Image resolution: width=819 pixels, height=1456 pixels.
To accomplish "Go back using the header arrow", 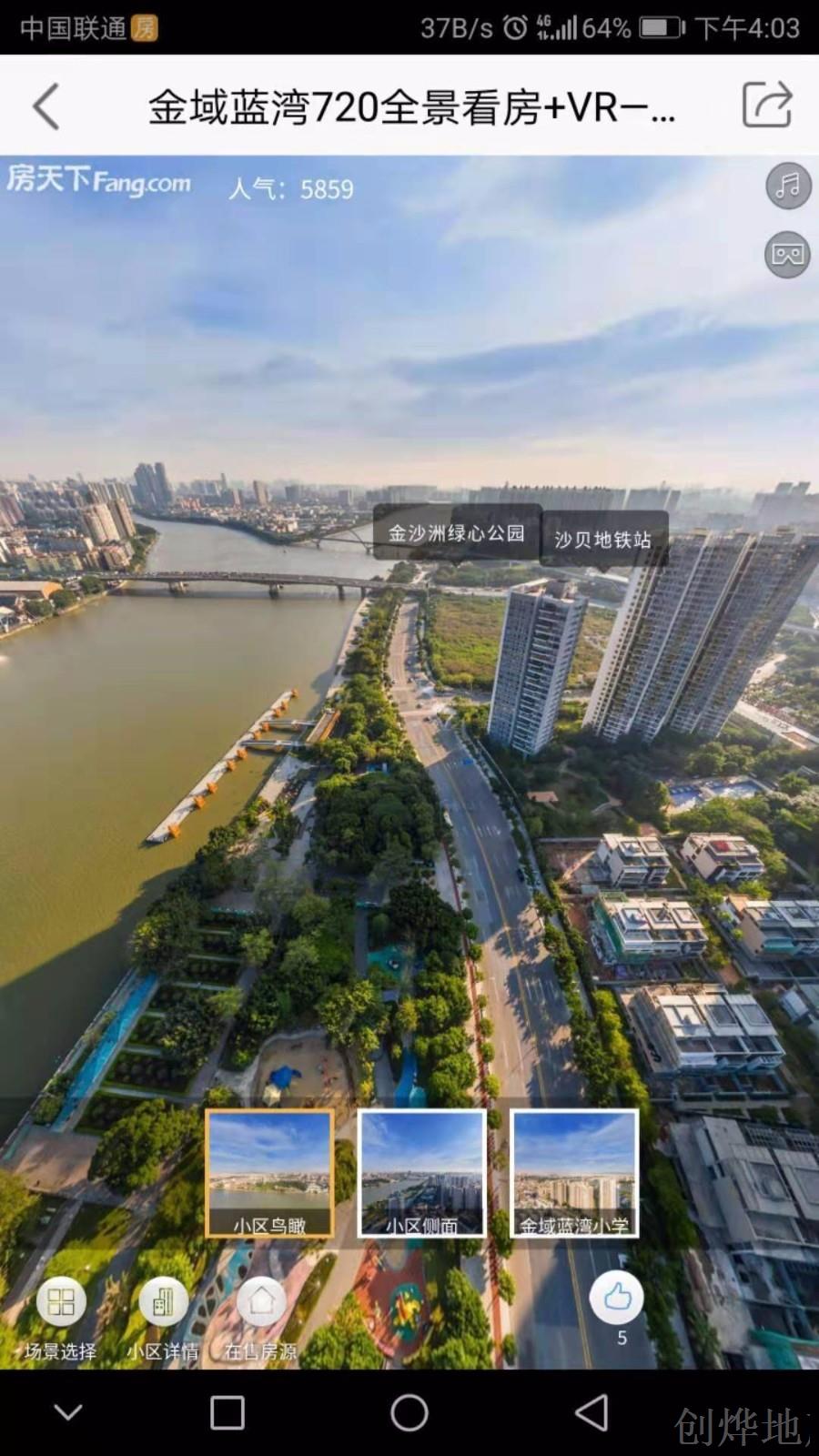I will (x=47, y=106).
